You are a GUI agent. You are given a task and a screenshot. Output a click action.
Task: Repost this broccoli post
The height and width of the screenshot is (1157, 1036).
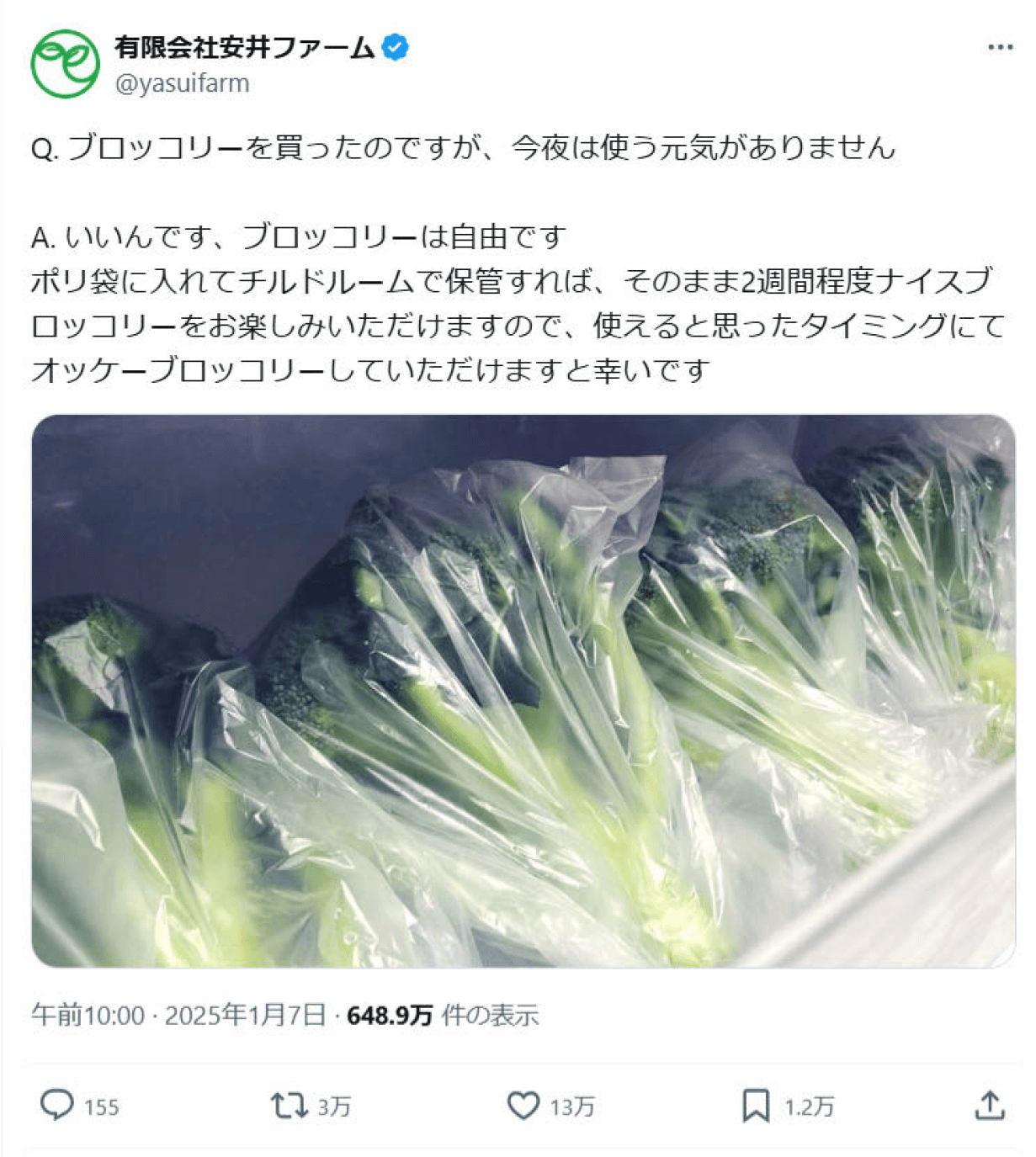[x=289, y=1105]
